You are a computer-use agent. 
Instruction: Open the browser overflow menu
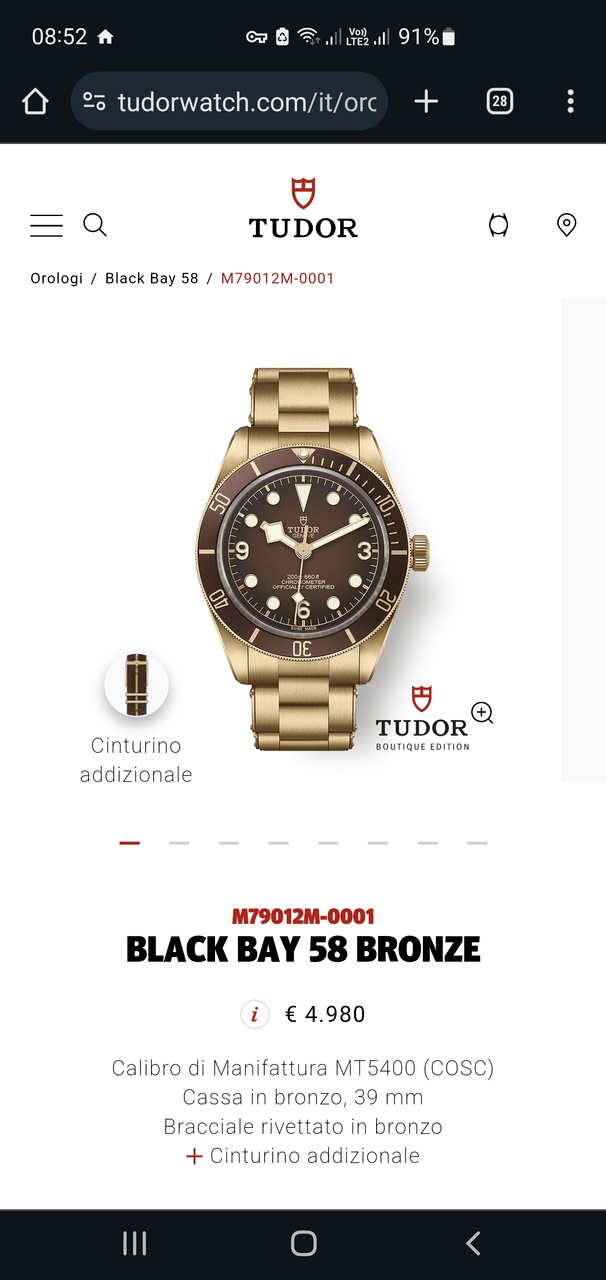pos(570,101)
